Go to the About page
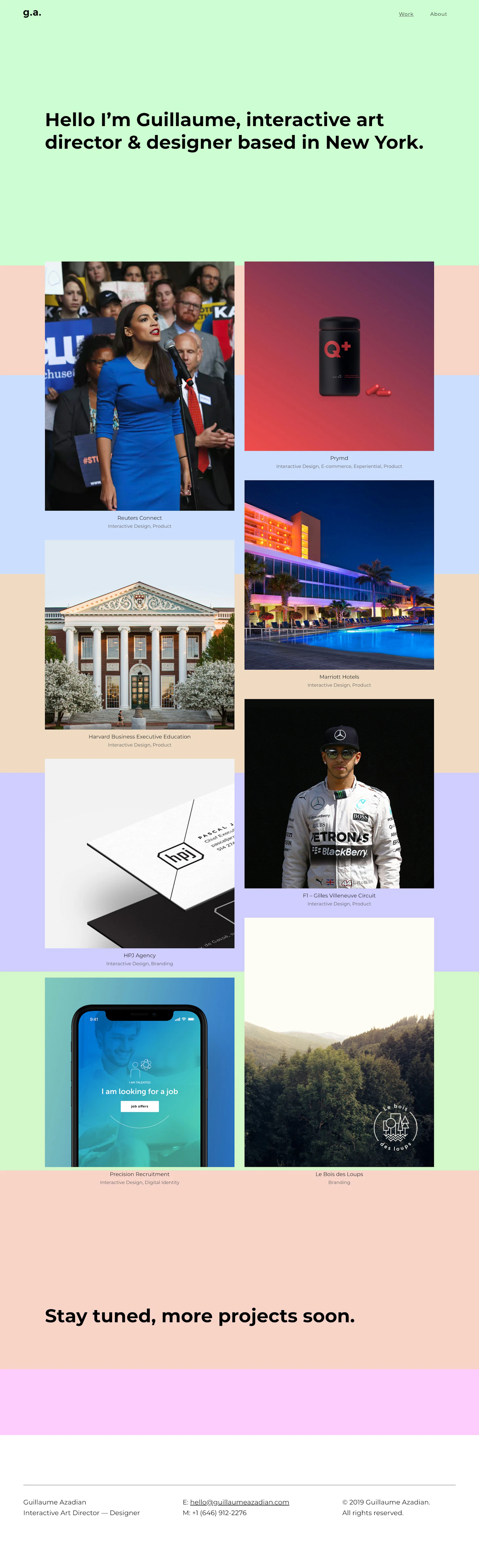Viewport: 479px width, 1568px height. [x=438, y=14]
